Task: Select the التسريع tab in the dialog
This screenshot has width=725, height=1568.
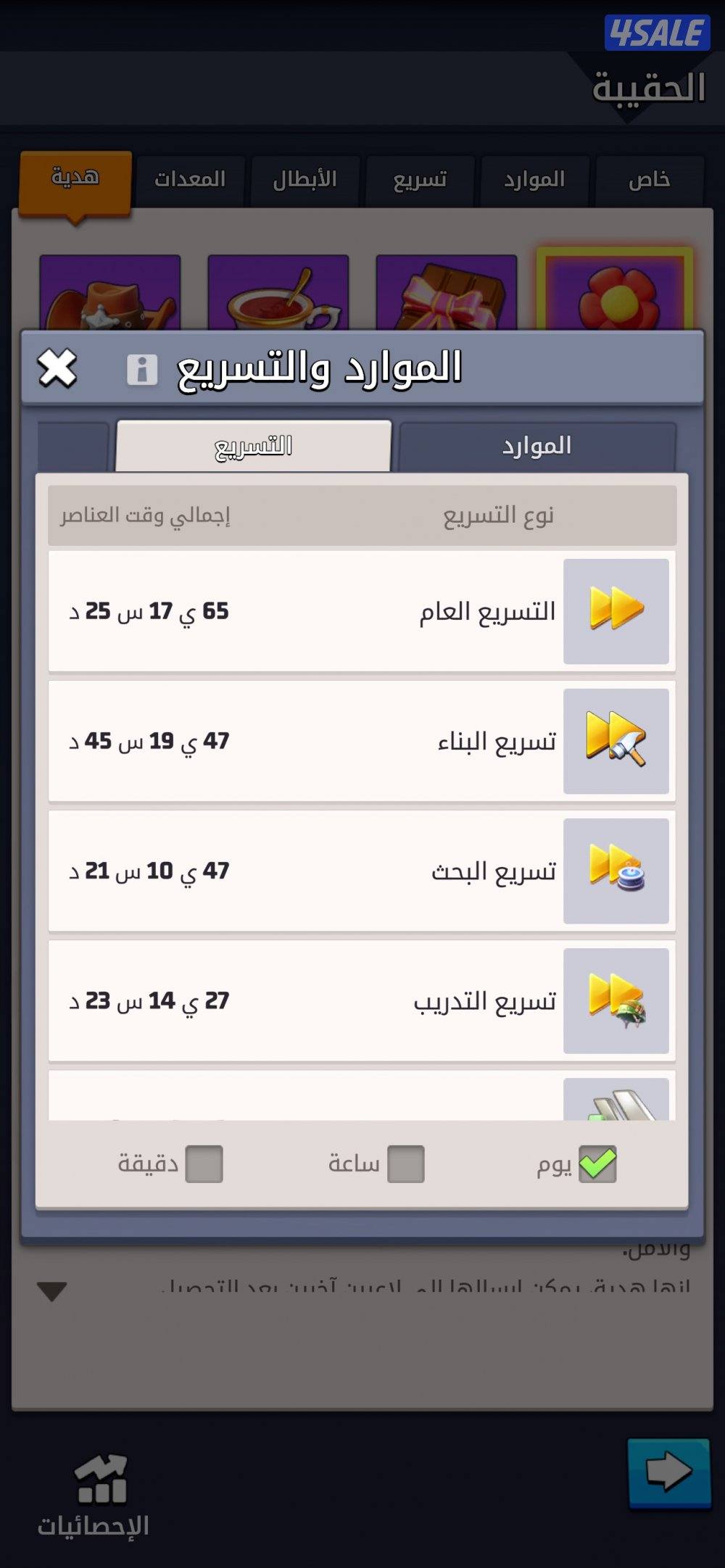Action: 255,447
